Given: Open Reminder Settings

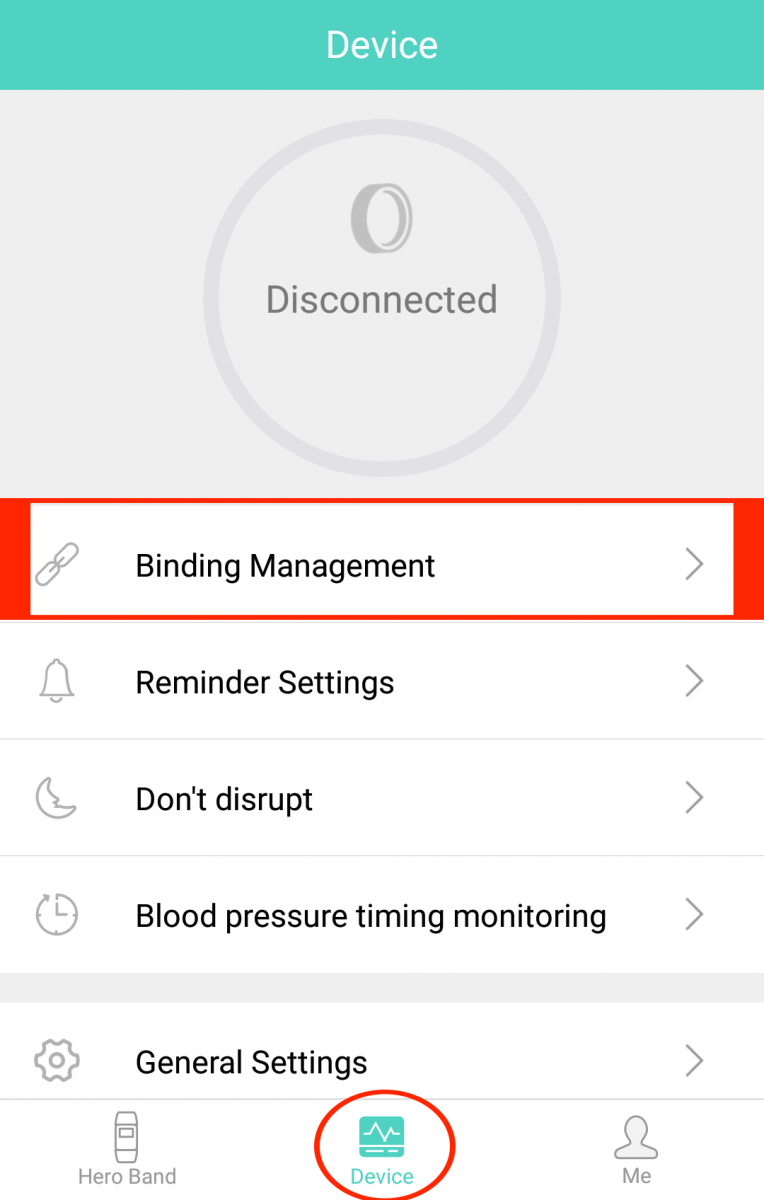Looking at the screenshot, I should [381, 682].
